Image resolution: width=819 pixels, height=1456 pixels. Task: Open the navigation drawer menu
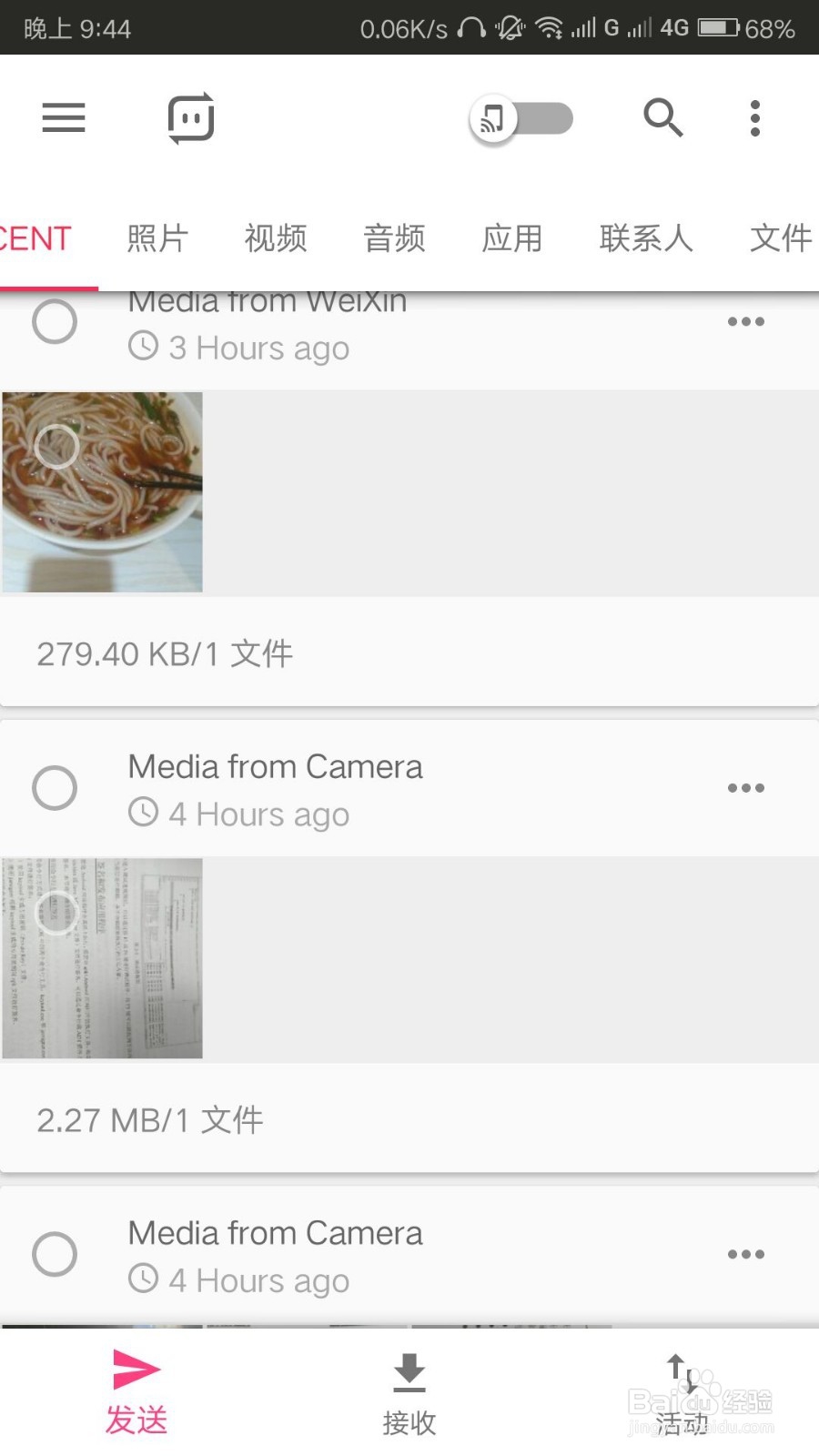63,118
